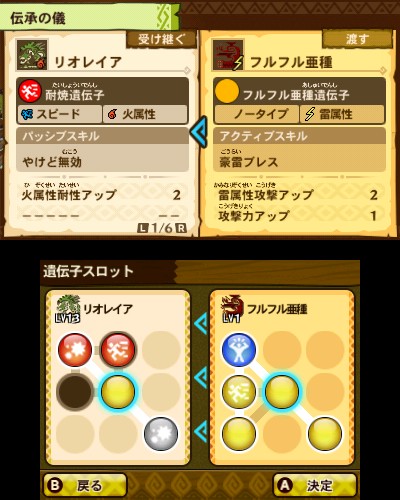Select the highlighted center gene of フルフル亜種
This screenshot has height=500, width=400.
coord(282,391)
